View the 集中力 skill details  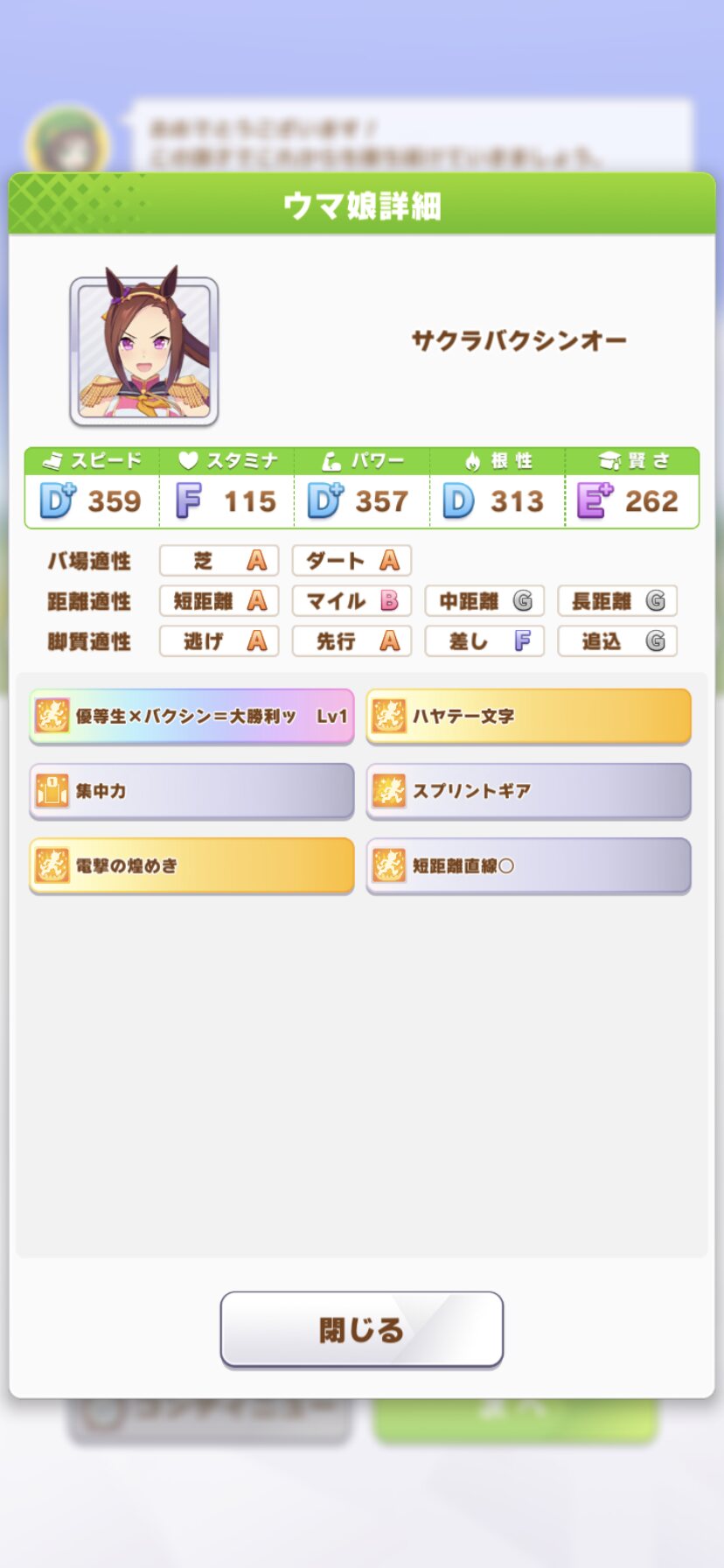click(191, 790)
